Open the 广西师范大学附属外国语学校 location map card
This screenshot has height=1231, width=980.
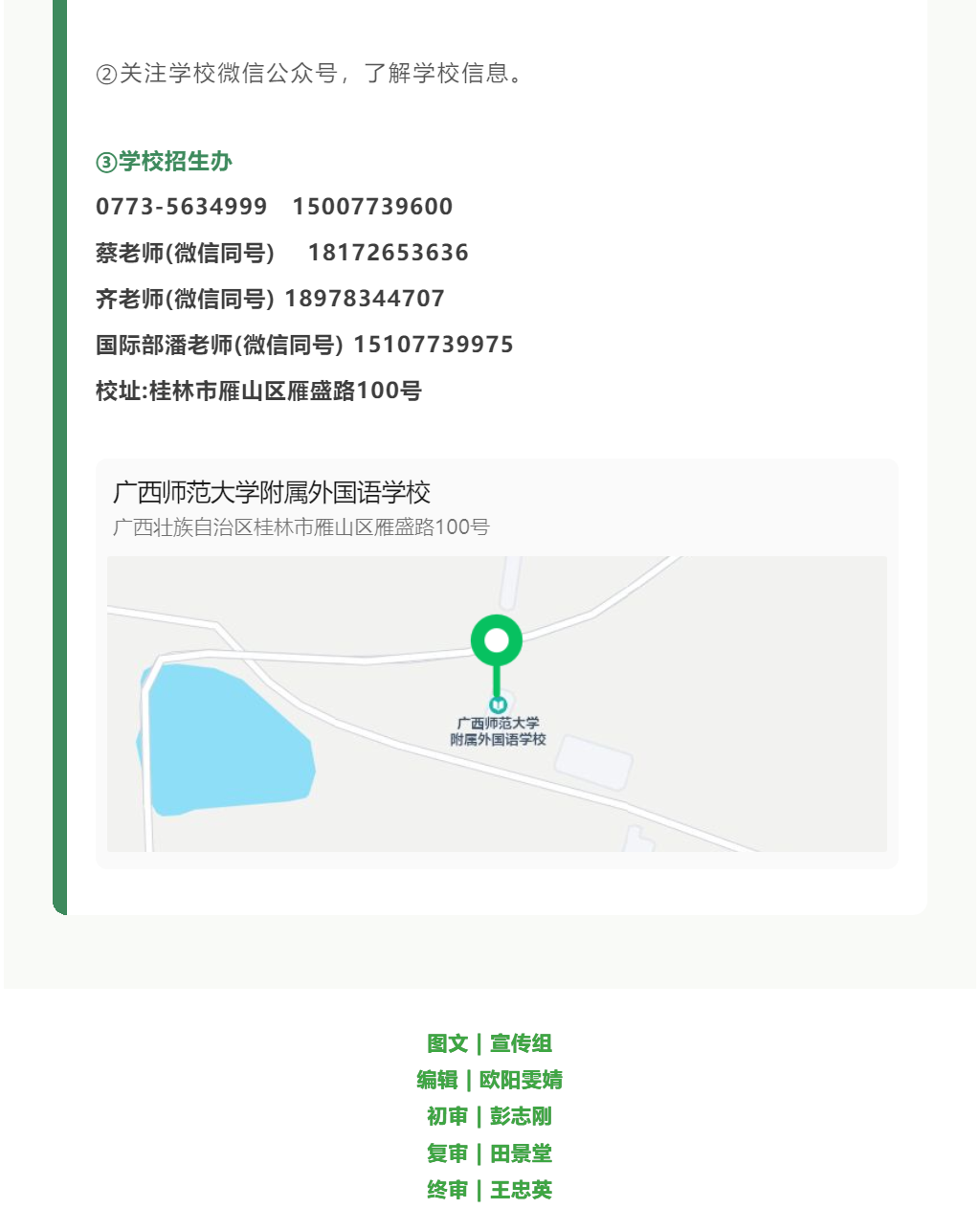tap(496, 663)
